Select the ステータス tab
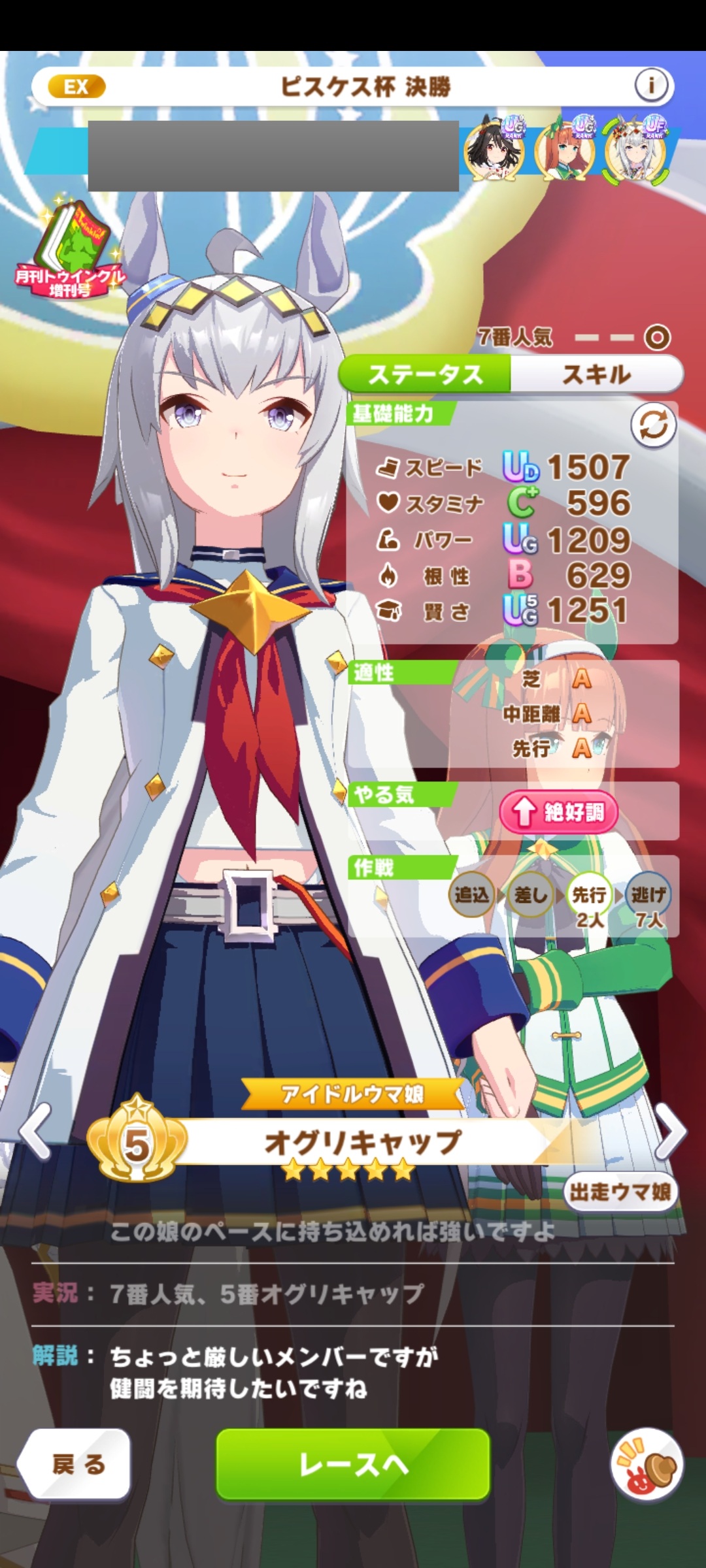Image resolution: width=706 pixels, height=1568 pixels. (426, 374)
